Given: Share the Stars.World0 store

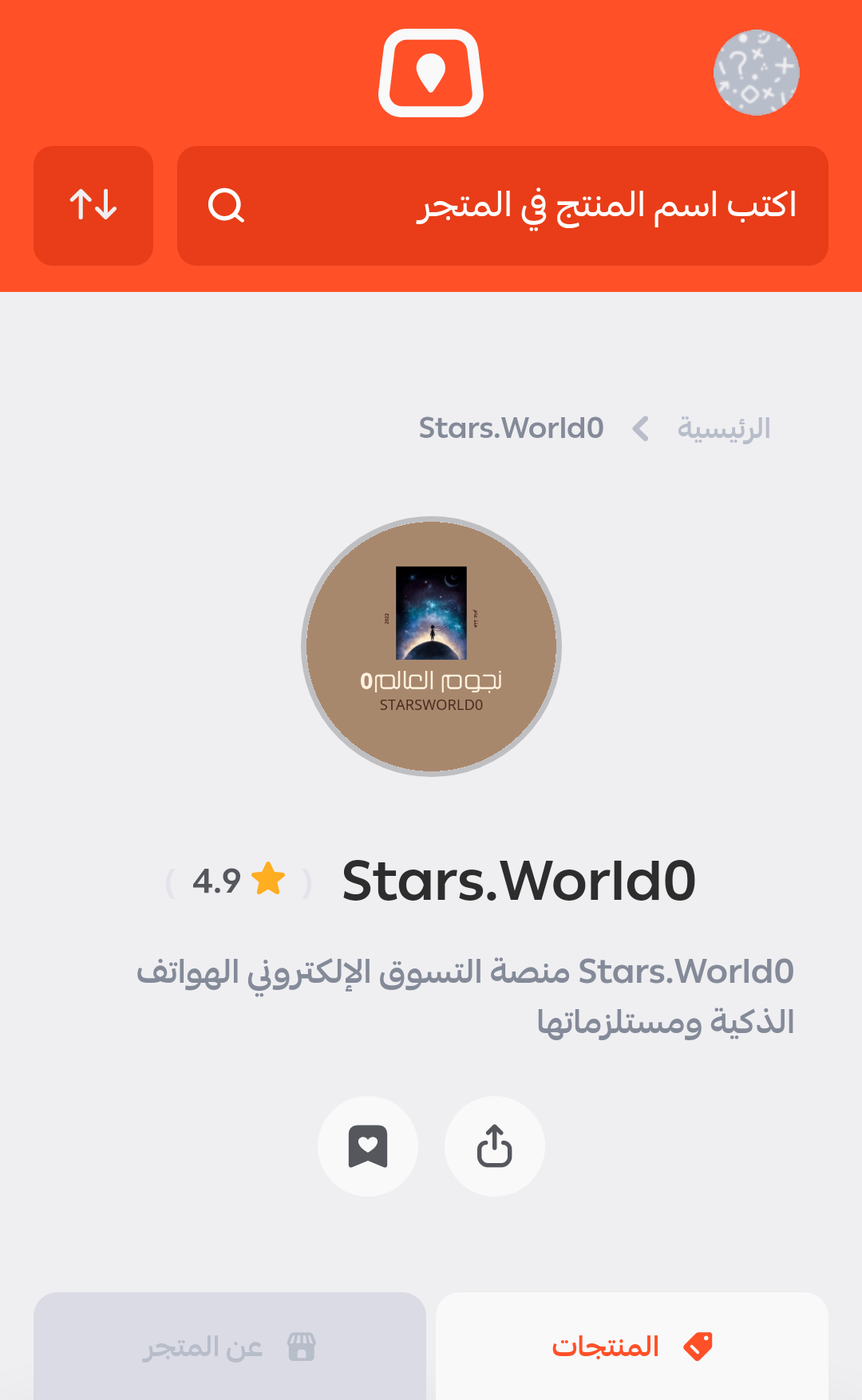Looking at the screenshot, I should 494,1146.
